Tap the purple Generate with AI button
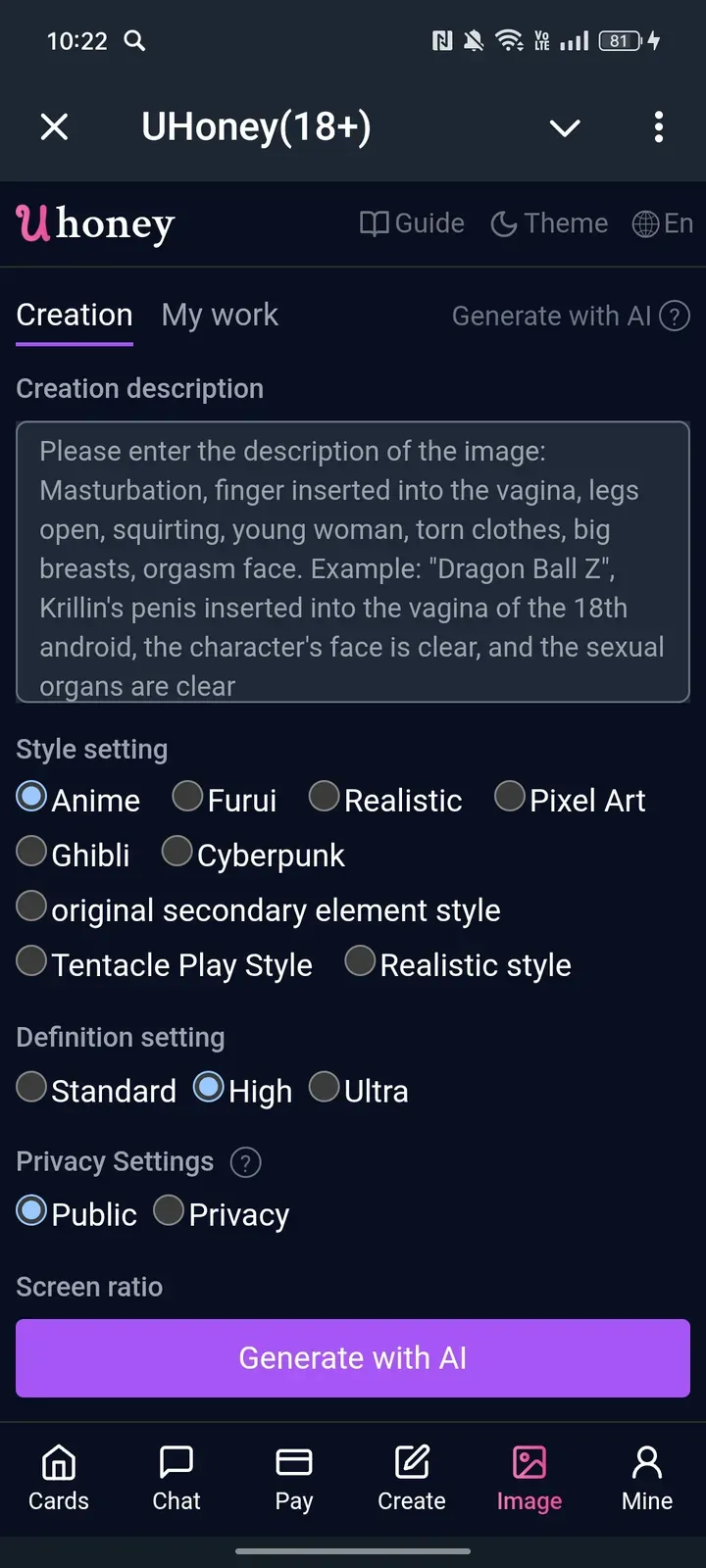The width and height of the screenshot is (706, 1568). [x=353, y=1357]
